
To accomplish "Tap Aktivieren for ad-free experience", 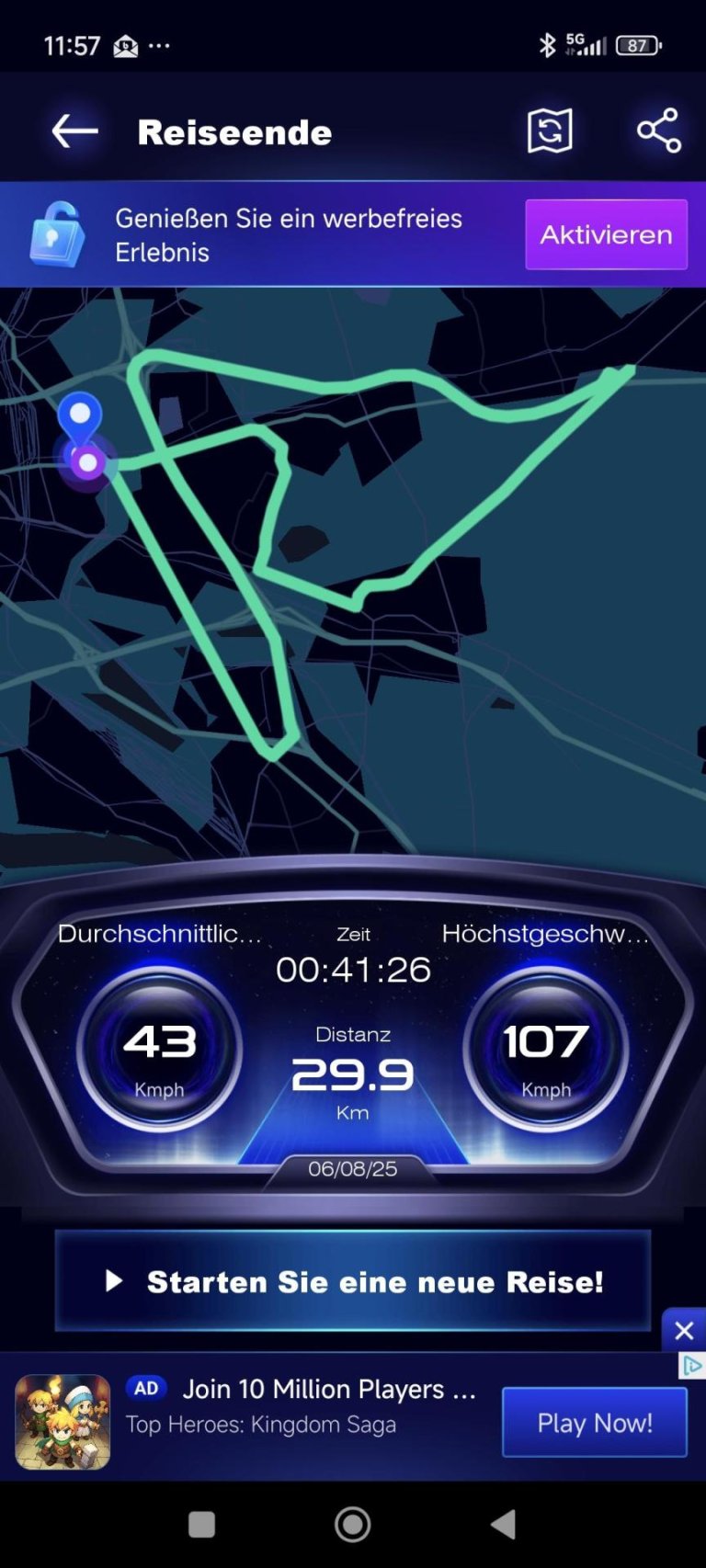I will [606, 234].
